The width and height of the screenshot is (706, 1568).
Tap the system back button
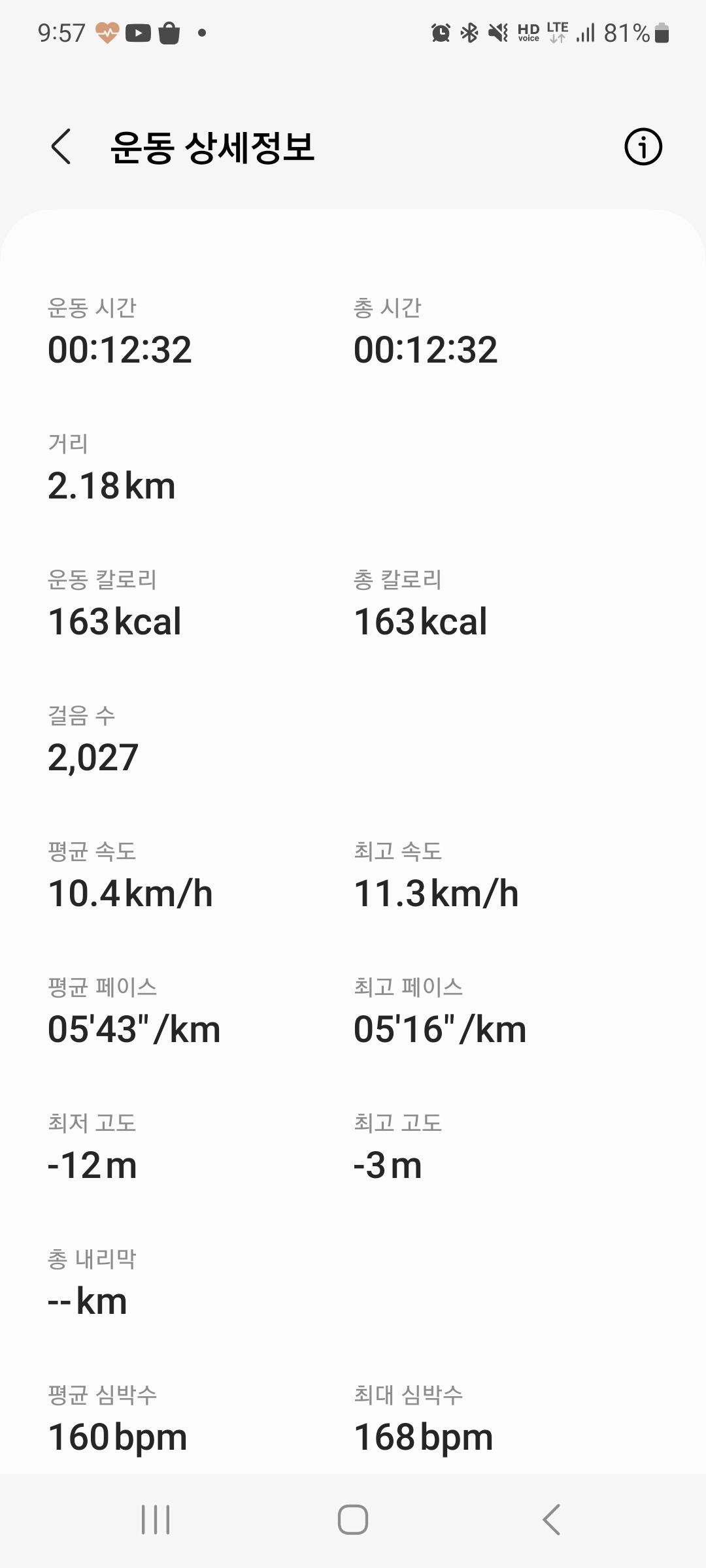click(551, 1519)
